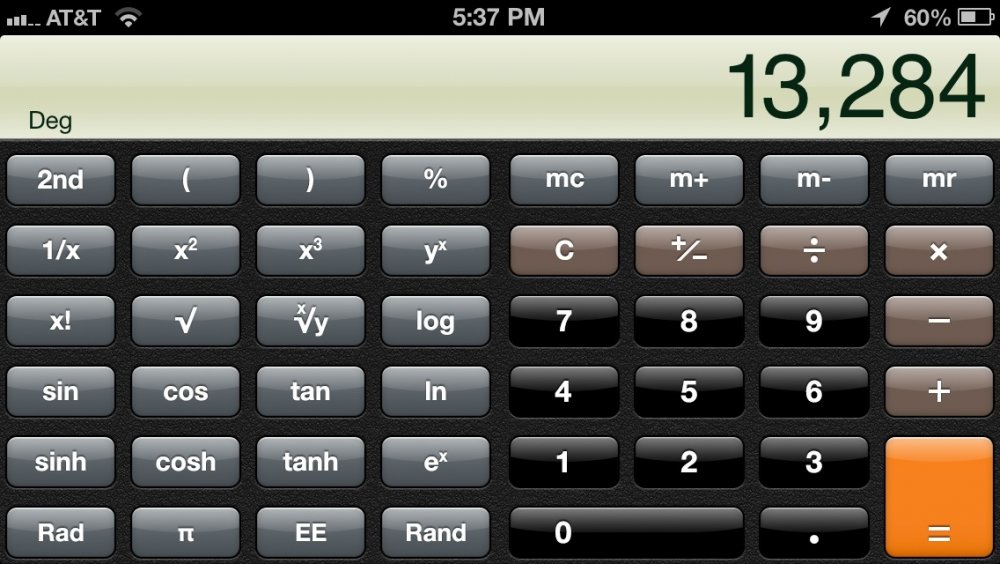Recall memory with mr
This screenshot has width=1000, height=564.
click(x=938, y=180)
